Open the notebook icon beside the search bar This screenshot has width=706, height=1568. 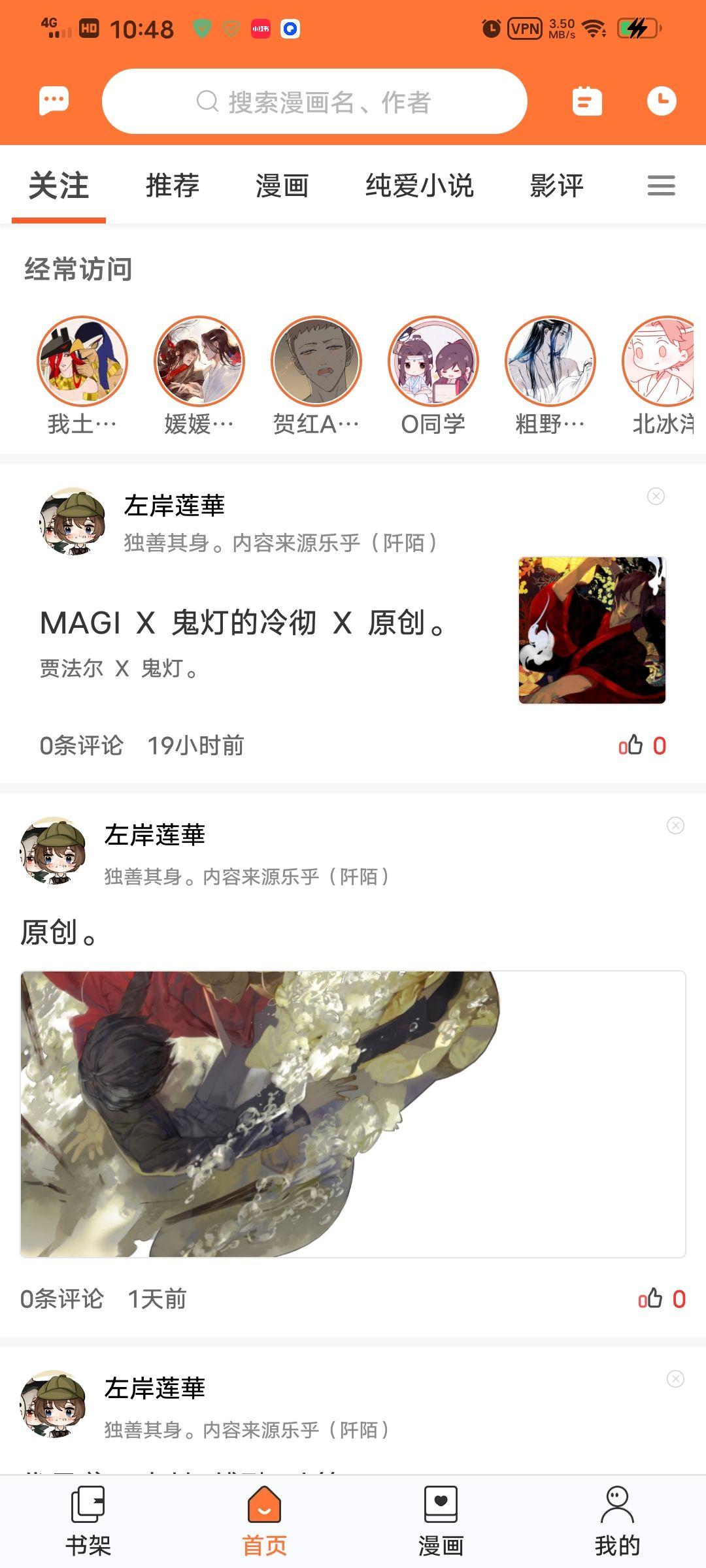click(x=586, y=101)
